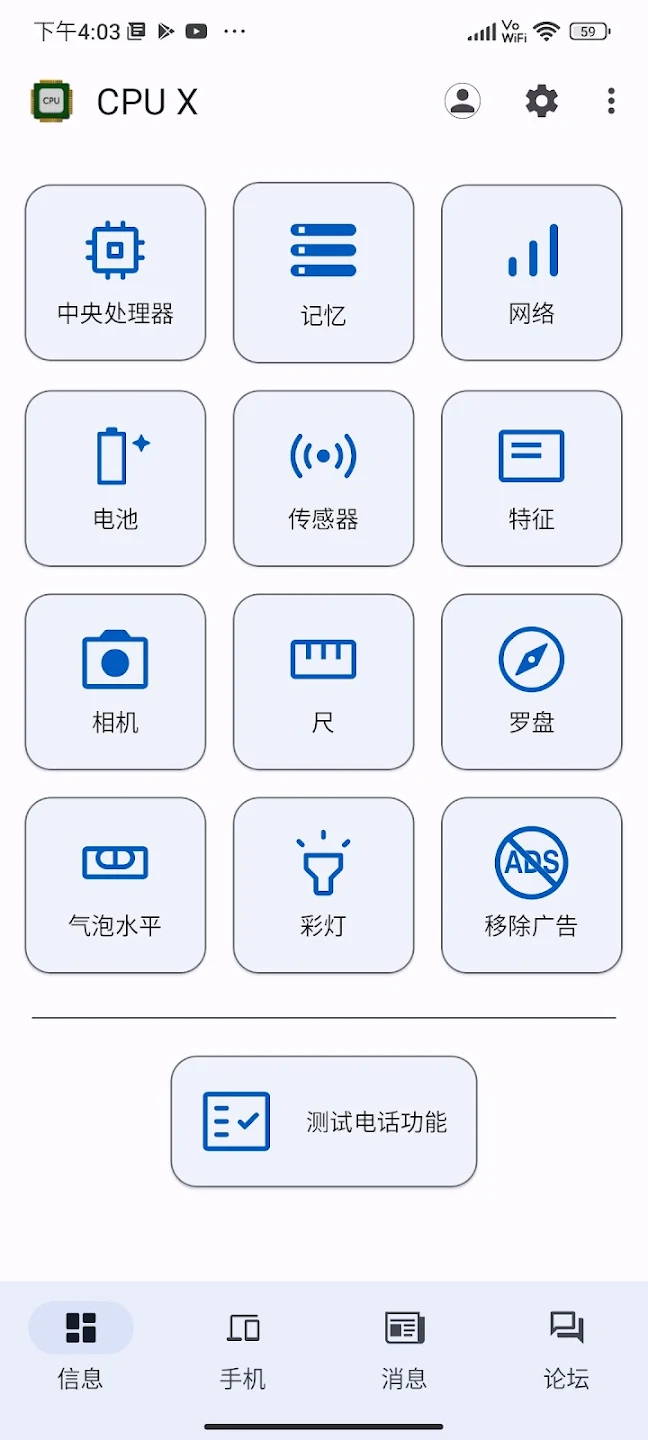Open the account profile icon
This screenshot has width=648, height=1440.
(x=462, y=101)
